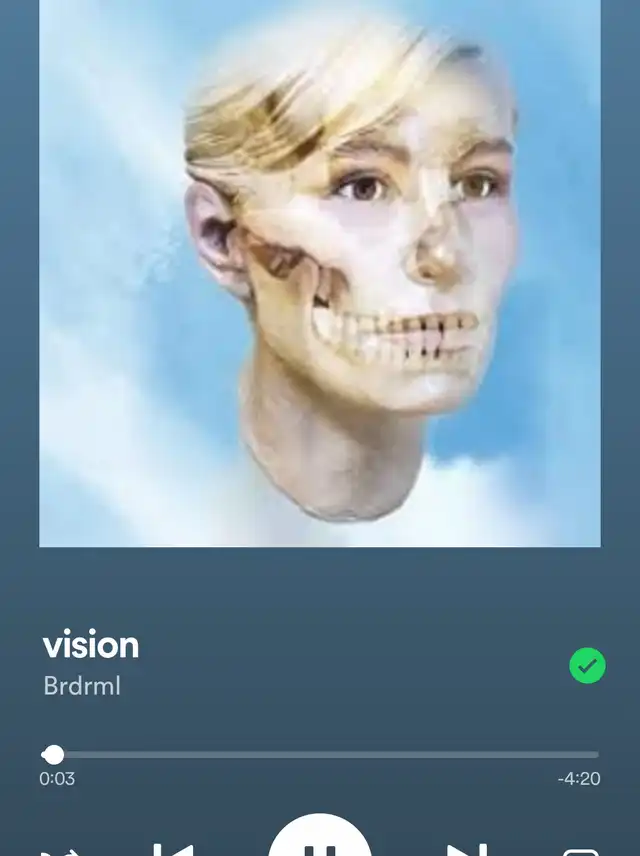
Task: Tap the green checkmark to manage saved song
Action: tap(587, 665)
